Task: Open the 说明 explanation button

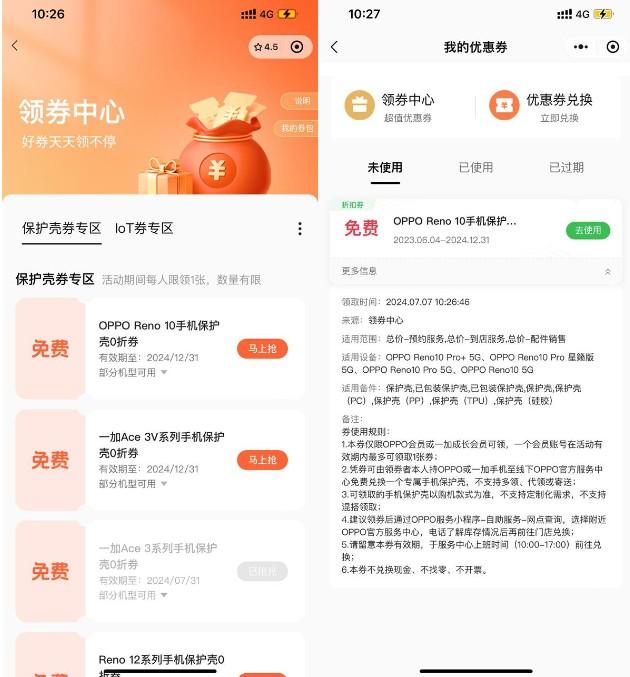Action: coord(299,102)
